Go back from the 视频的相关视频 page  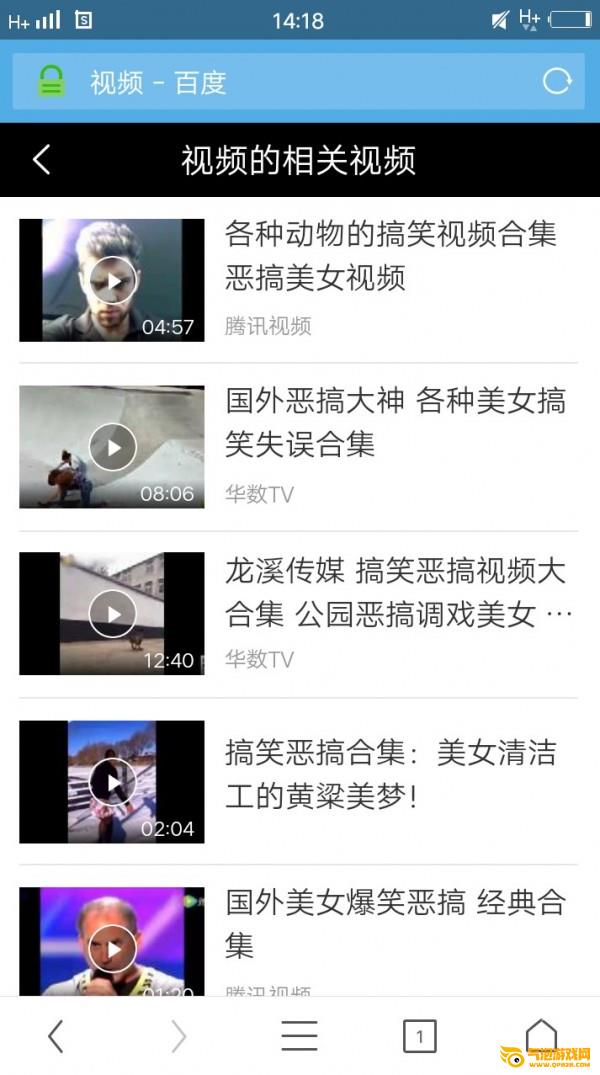click(x=41, y=160)
